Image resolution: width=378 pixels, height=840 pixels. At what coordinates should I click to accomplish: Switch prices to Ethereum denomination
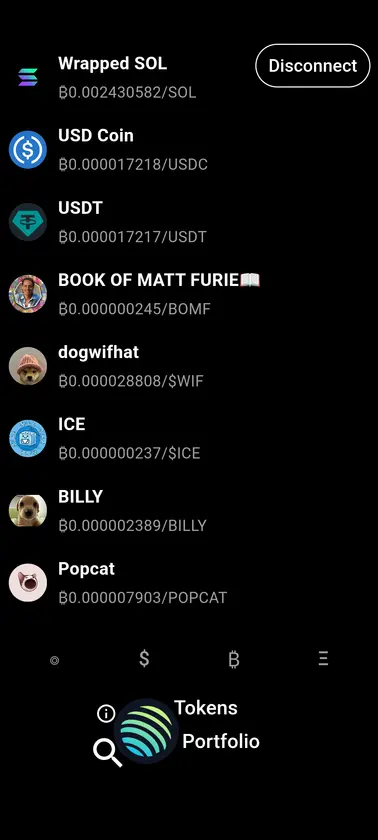click(x=323, y=659)
